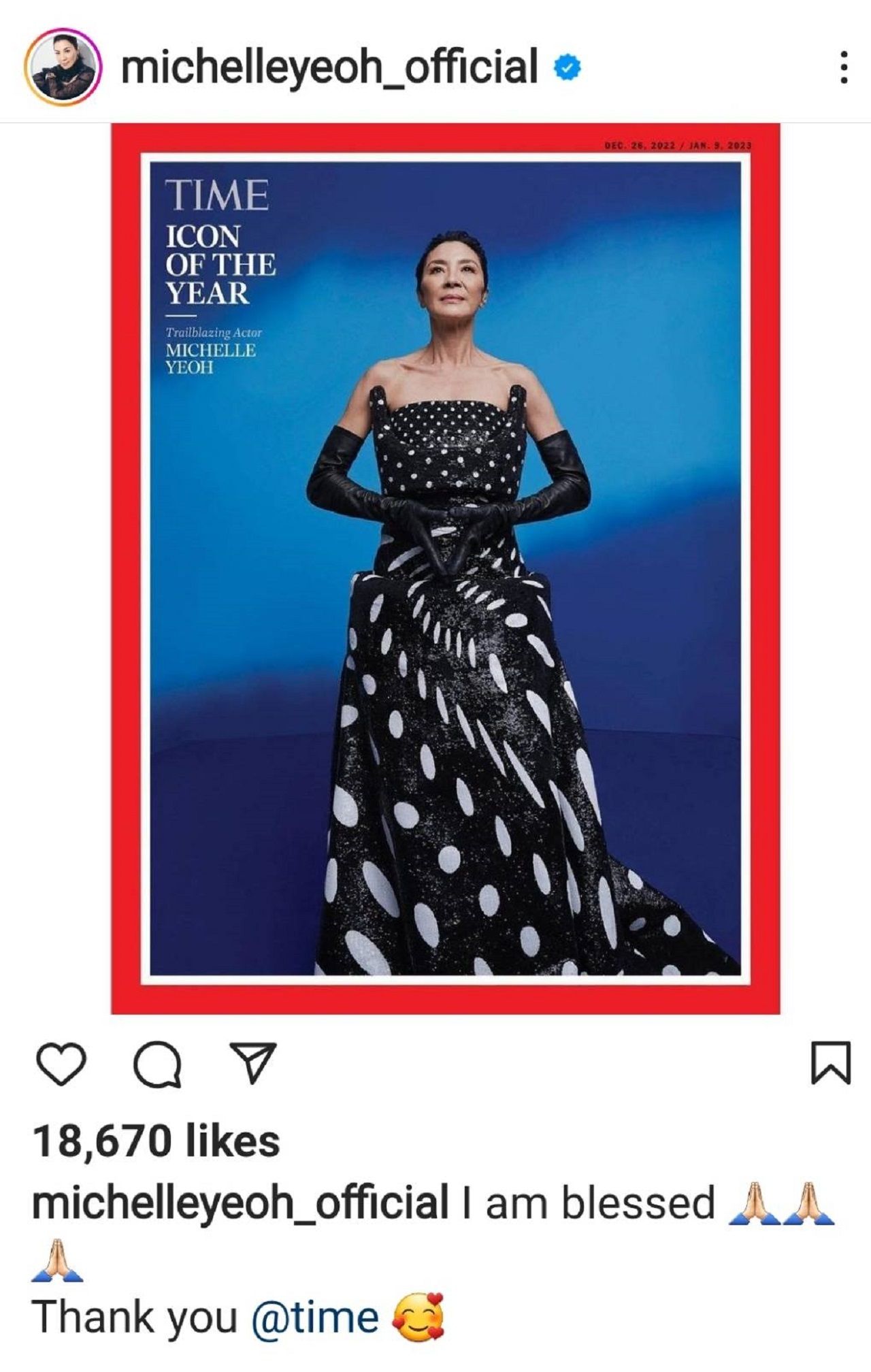This screenshot has height=1372, width=871.
Task: Like this post with the heart icon
Action: pyautogui.click(x=61, y=1064)
